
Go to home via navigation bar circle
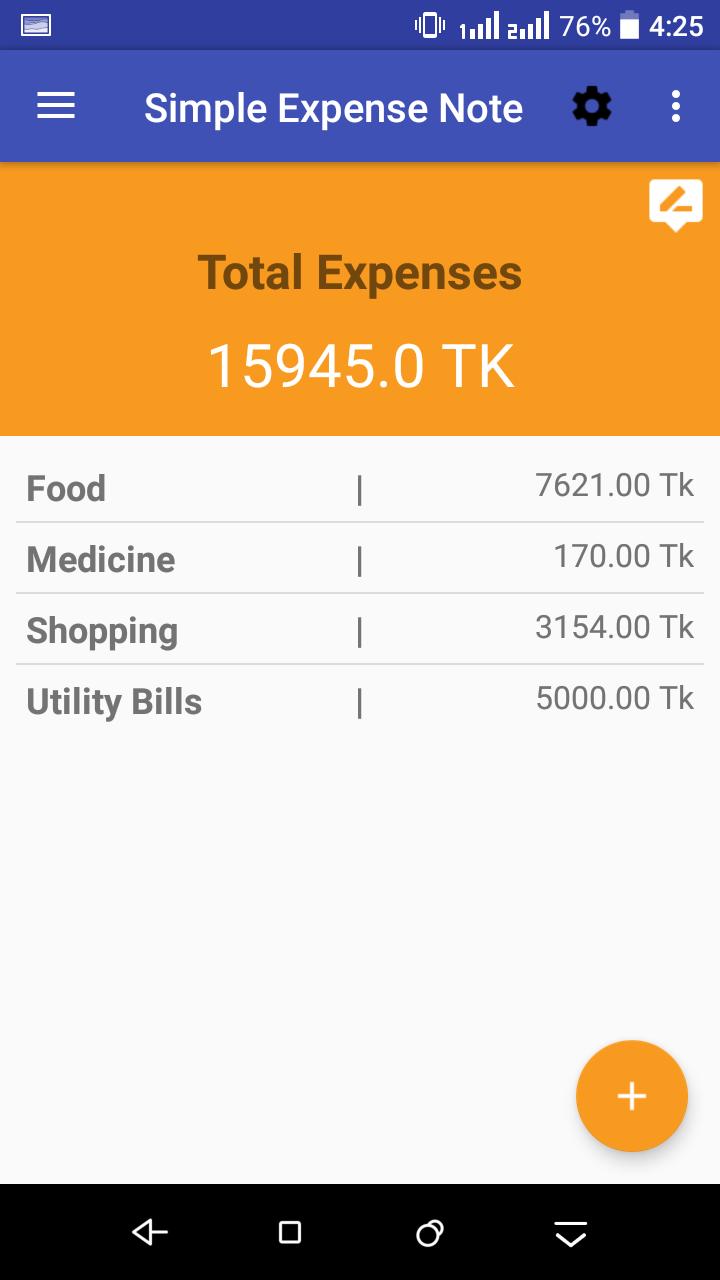click(430, 1233)
